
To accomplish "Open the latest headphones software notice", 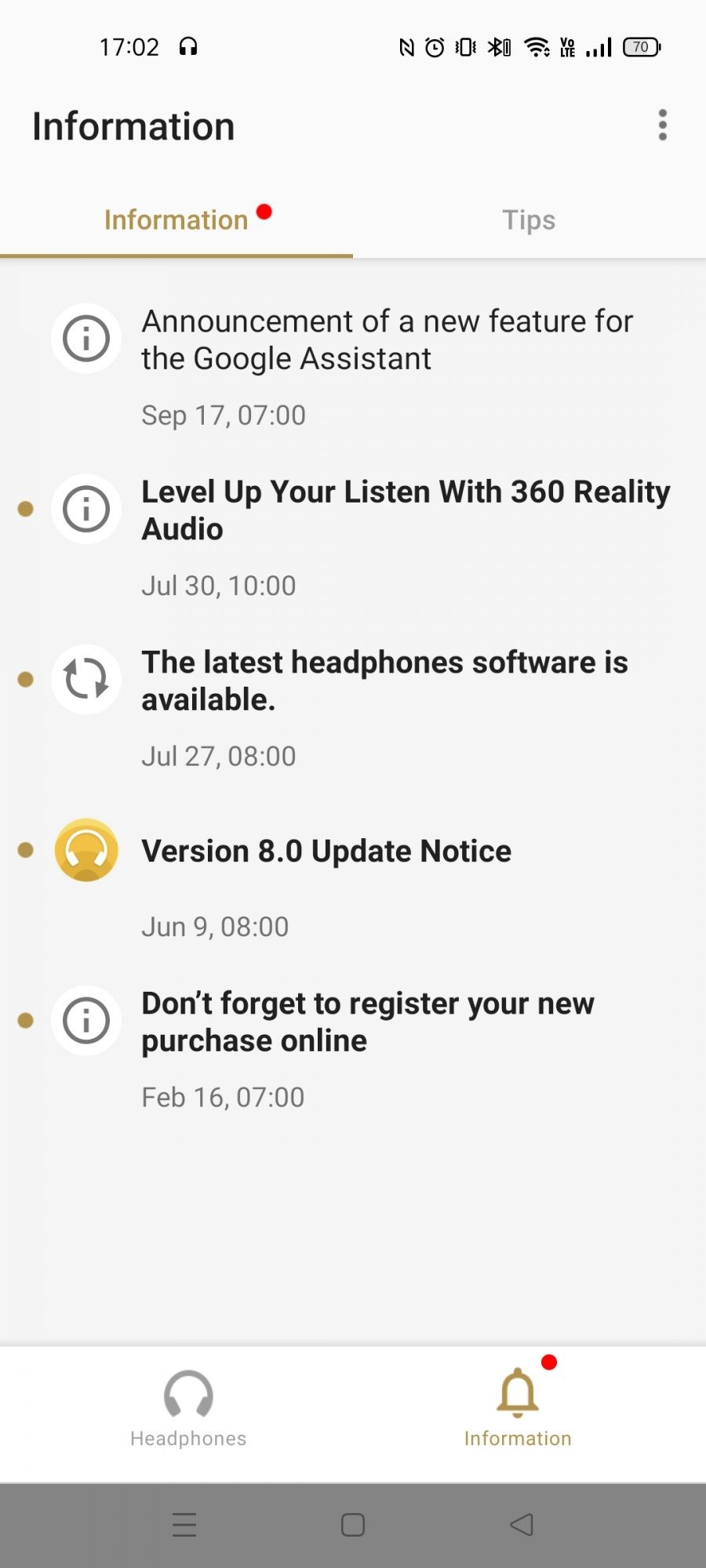I will click(x=384, y=681).
